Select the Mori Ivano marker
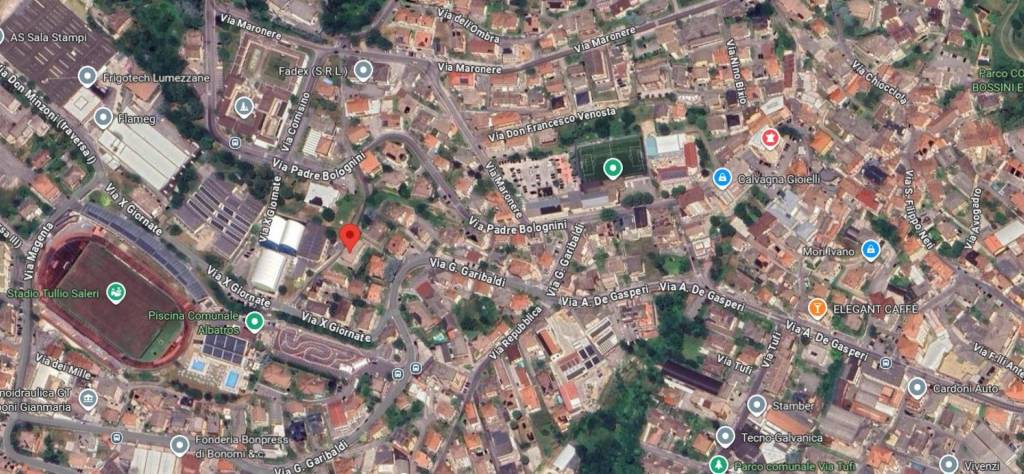This screenshot has height=474, width=1024. pyautogui.click(x=870, y=250)
